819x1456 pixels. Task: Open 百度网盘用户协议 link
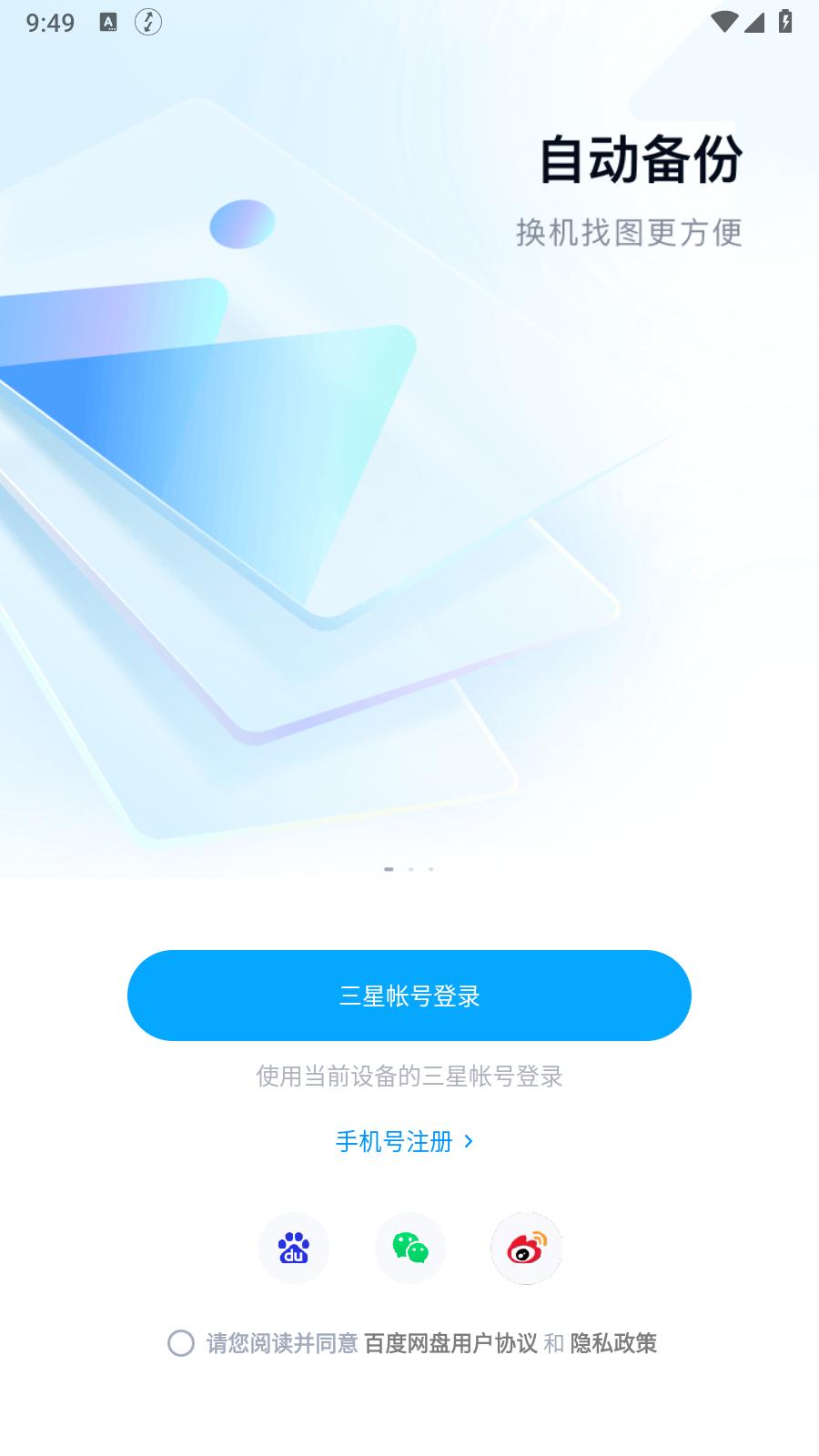(x=450, y=1343)
